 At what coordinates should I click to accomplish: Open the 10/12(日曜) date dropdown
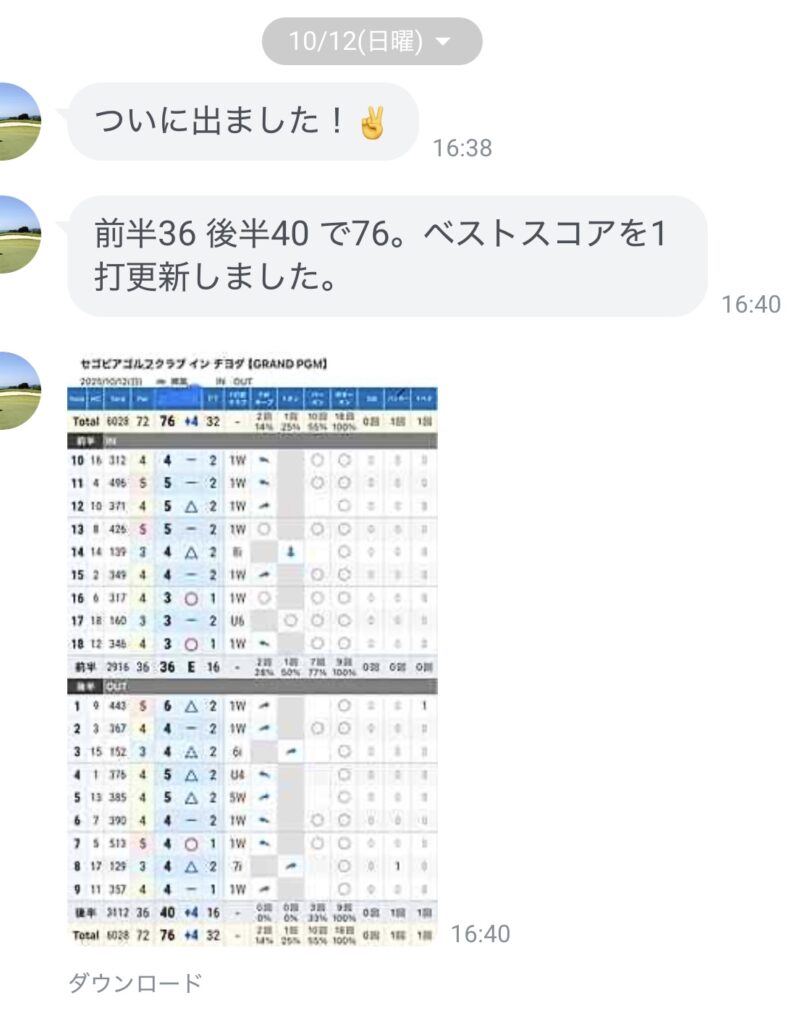click(371, 41)
